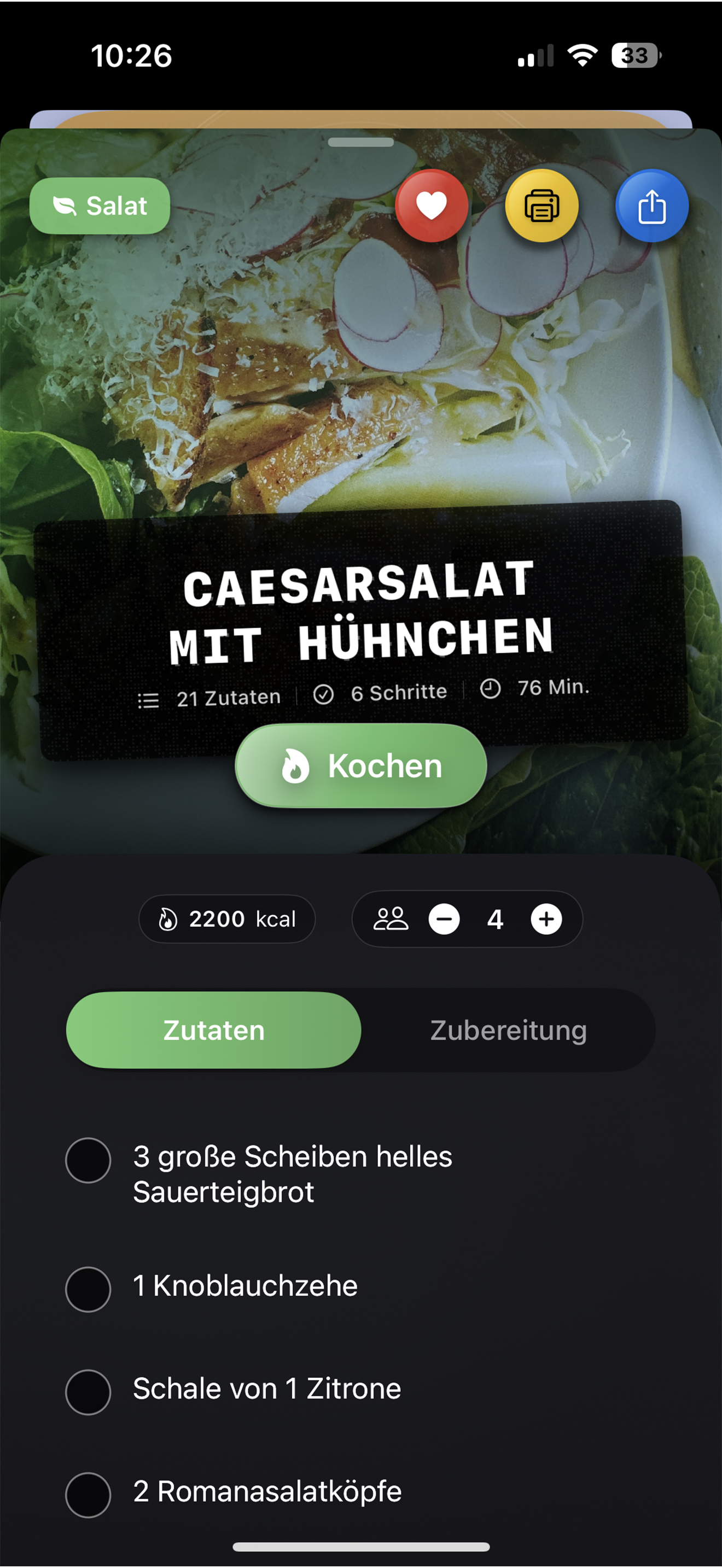The height and width of the screenshot is (1568, 722).
Task: Check the 2 Romanasalatköpfe ingredient
Action: 88,1493
